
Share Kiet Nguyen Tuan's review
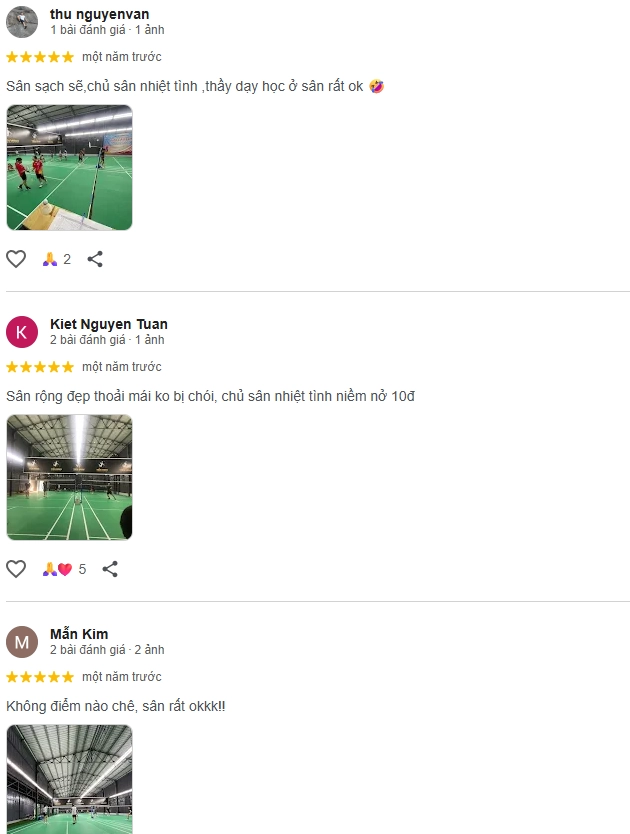(x=110, y=569)
